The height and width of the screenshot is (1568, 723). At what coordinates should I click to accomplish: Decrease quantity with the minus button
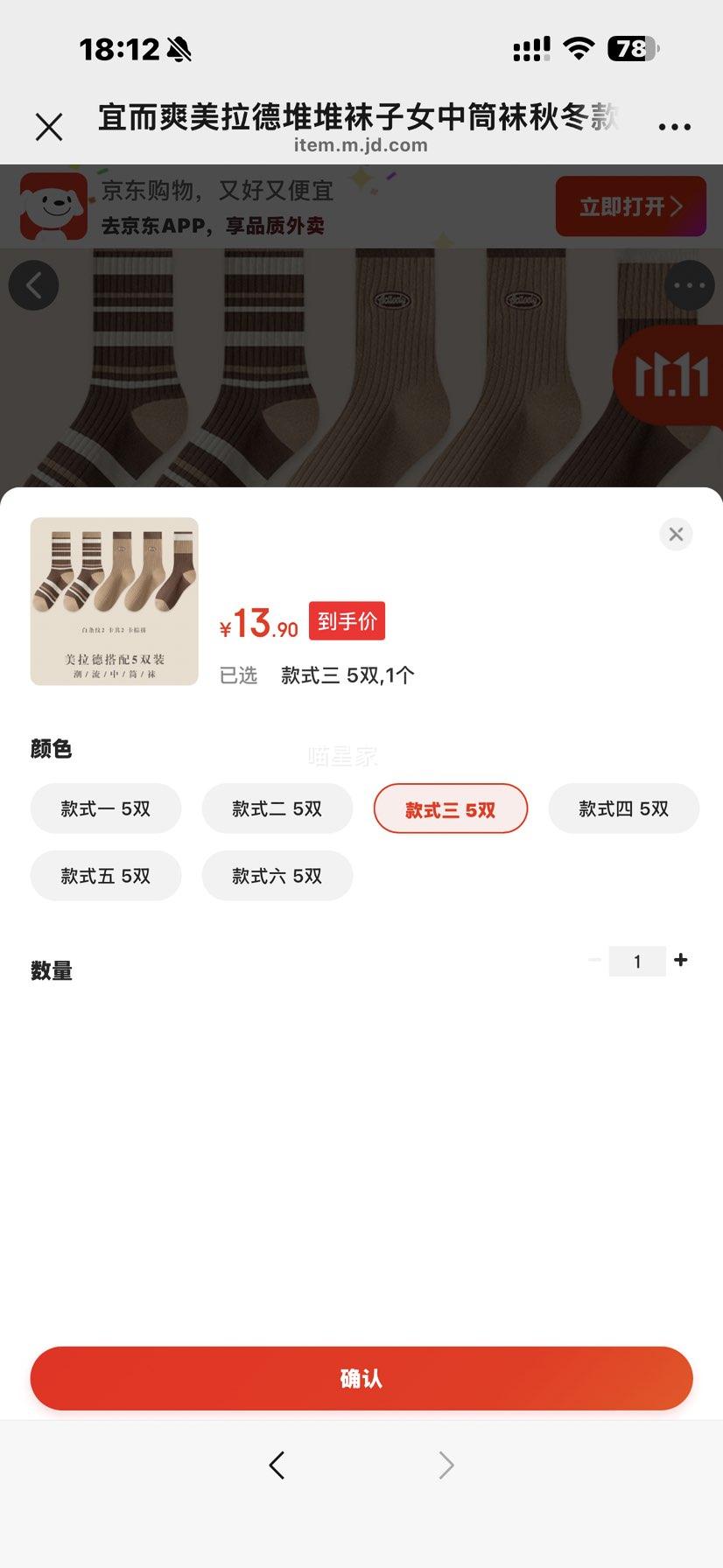coord(595,961)
